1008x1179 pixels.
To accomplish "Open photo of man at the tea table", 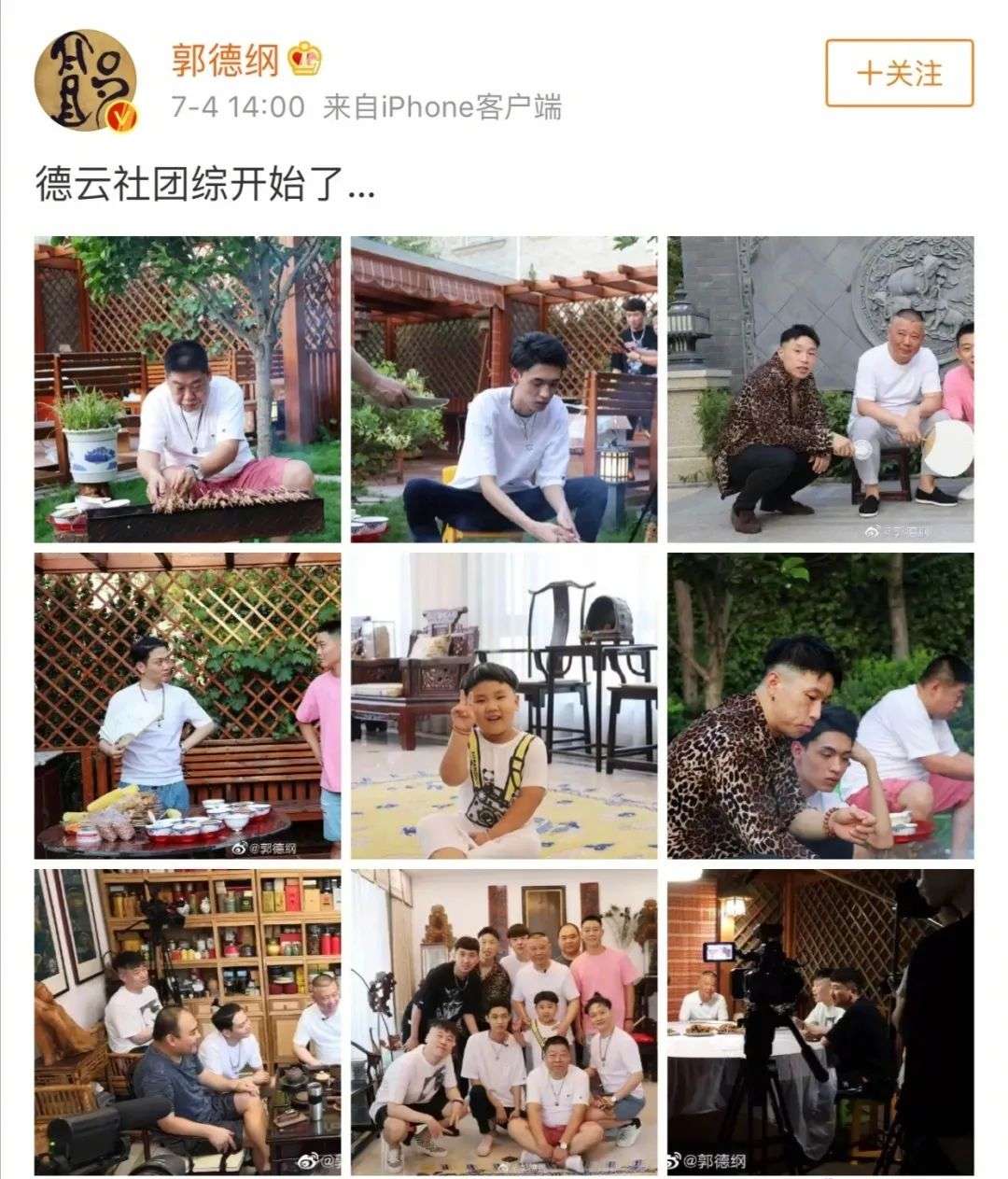I will coord(188,706).
